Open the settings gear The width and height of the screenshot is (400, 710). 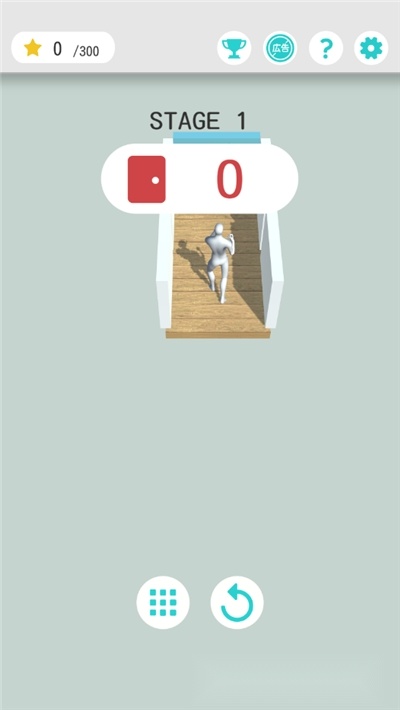point(371,48)
